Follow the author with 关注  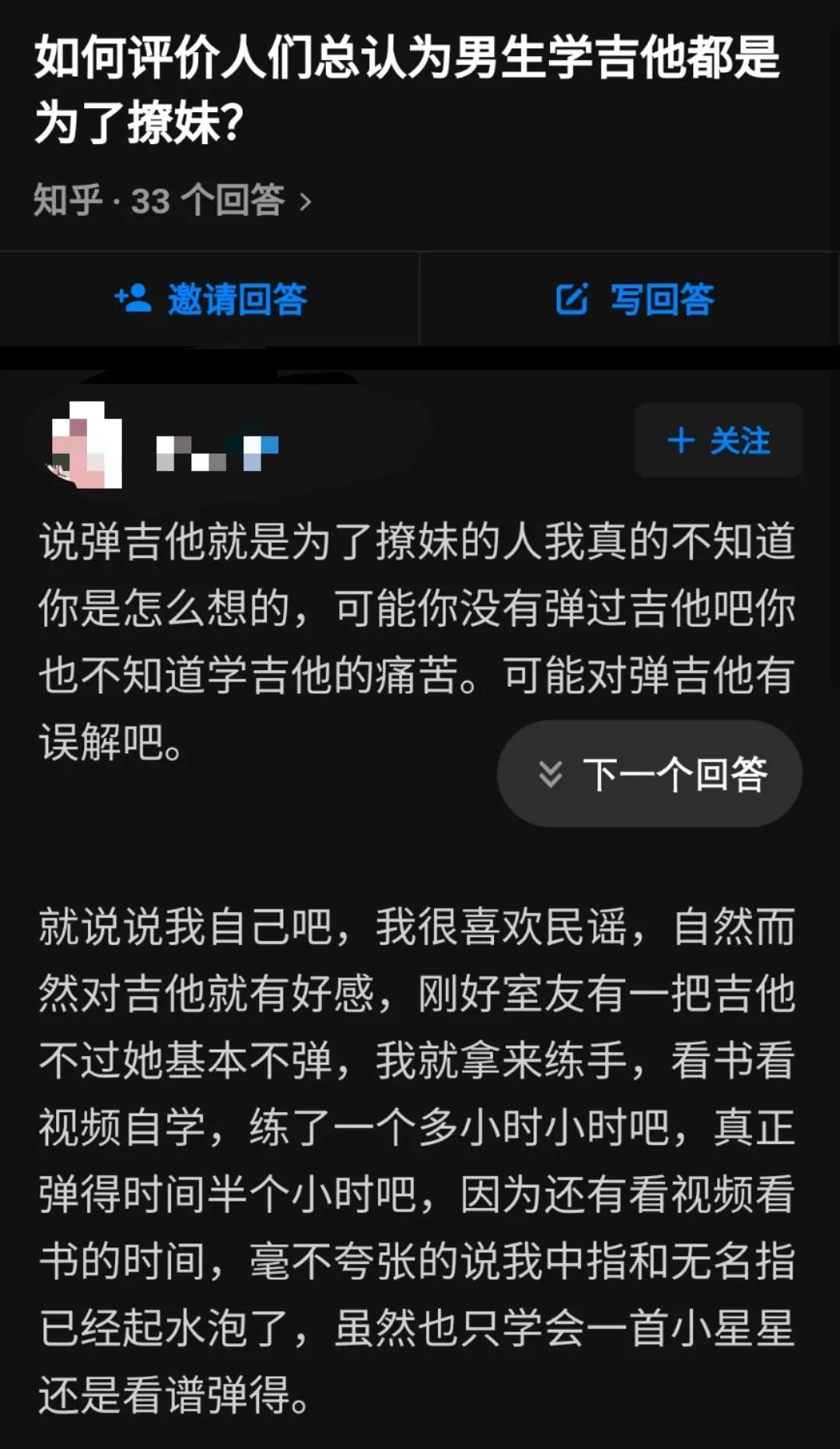click(x=718, y=440)
